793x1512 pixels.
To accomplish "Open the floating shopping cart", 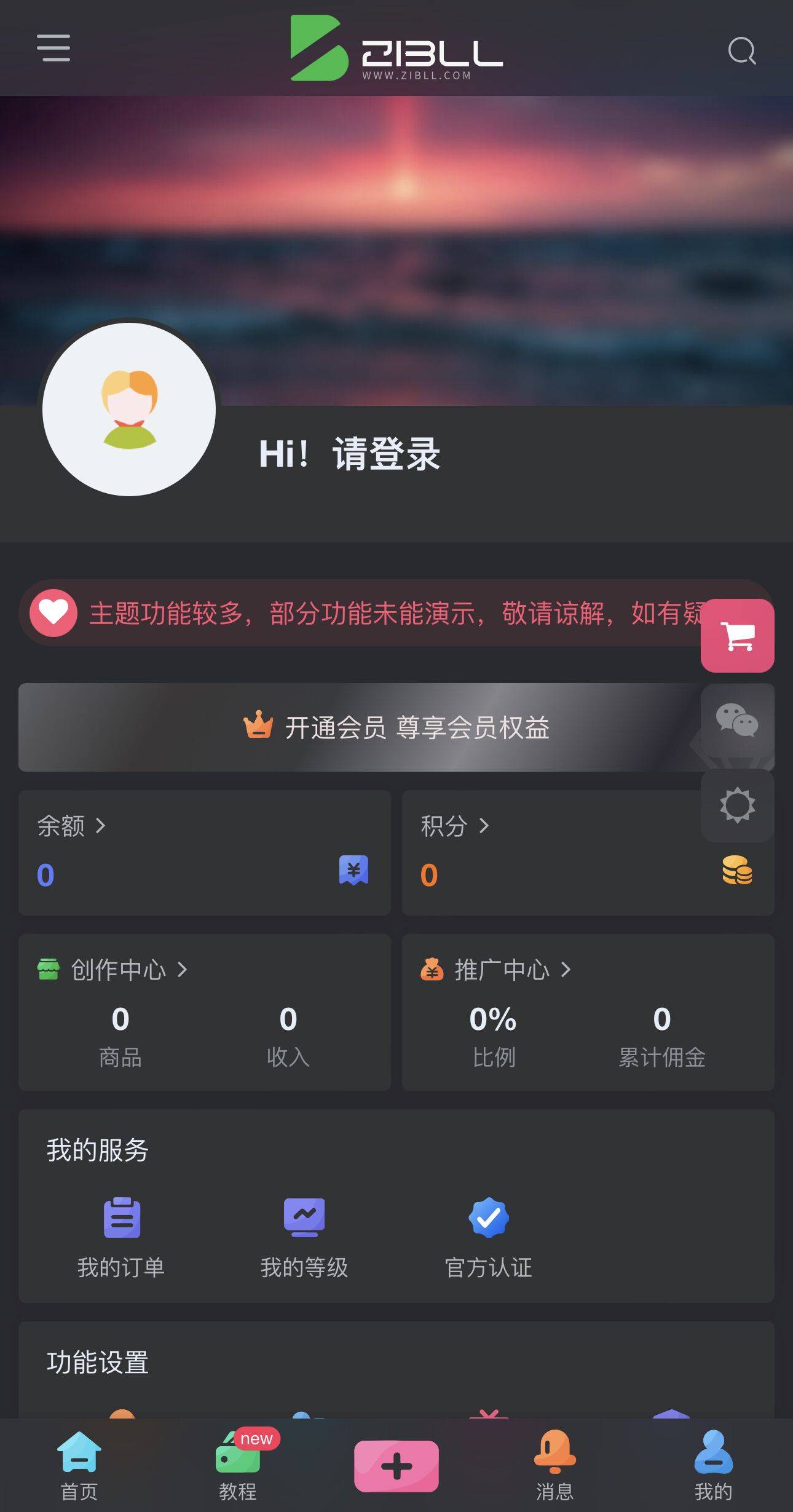I will pos(737,635).
